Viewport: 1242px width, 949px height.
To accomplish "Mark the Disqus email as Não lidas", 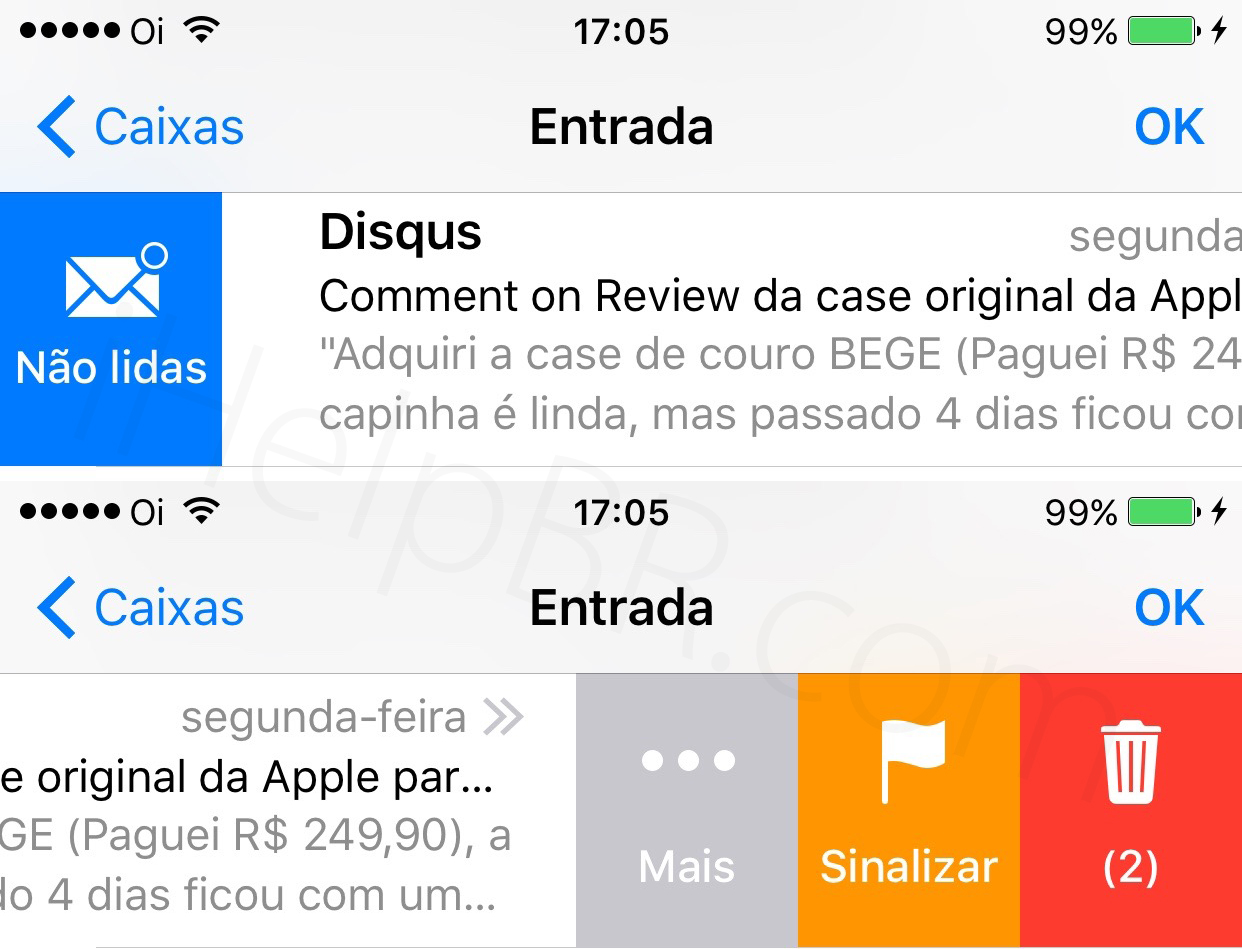I will click(x=110, y=329).
